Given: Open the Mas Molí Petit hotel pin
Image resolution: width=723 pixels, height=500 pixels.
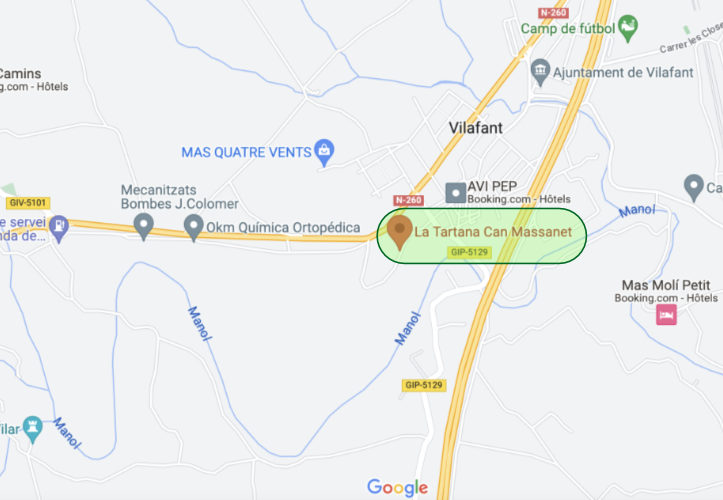Looking at the screenshot, I should tap(665, 315).
